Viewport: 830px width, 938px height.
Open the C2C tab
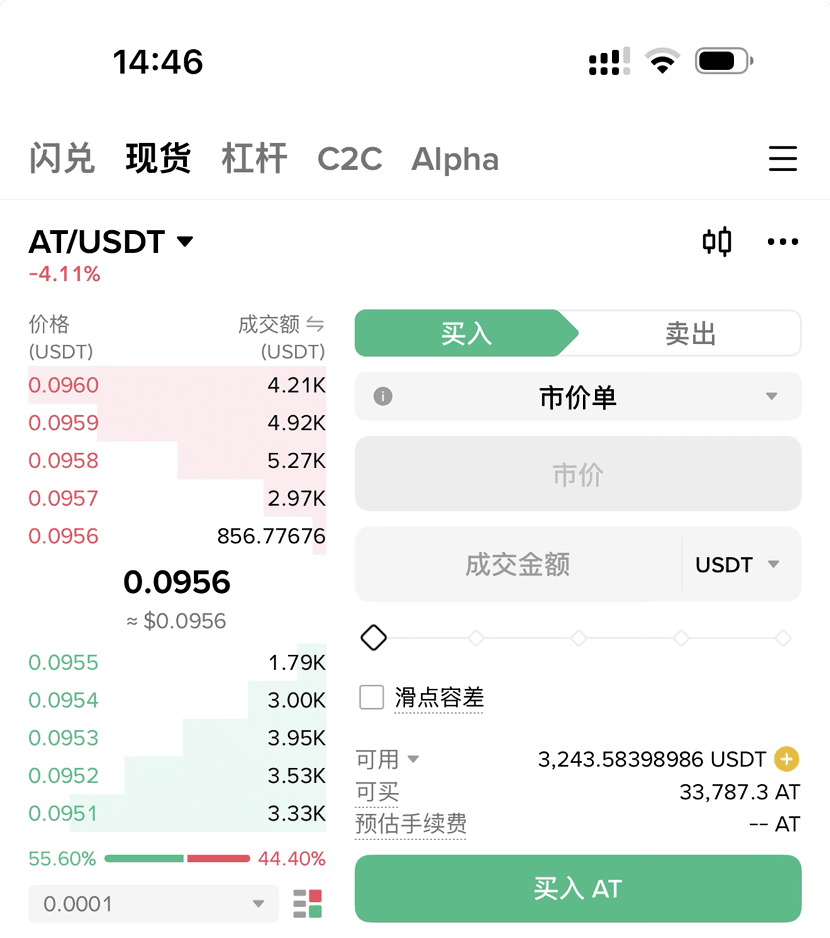[349, 159]
